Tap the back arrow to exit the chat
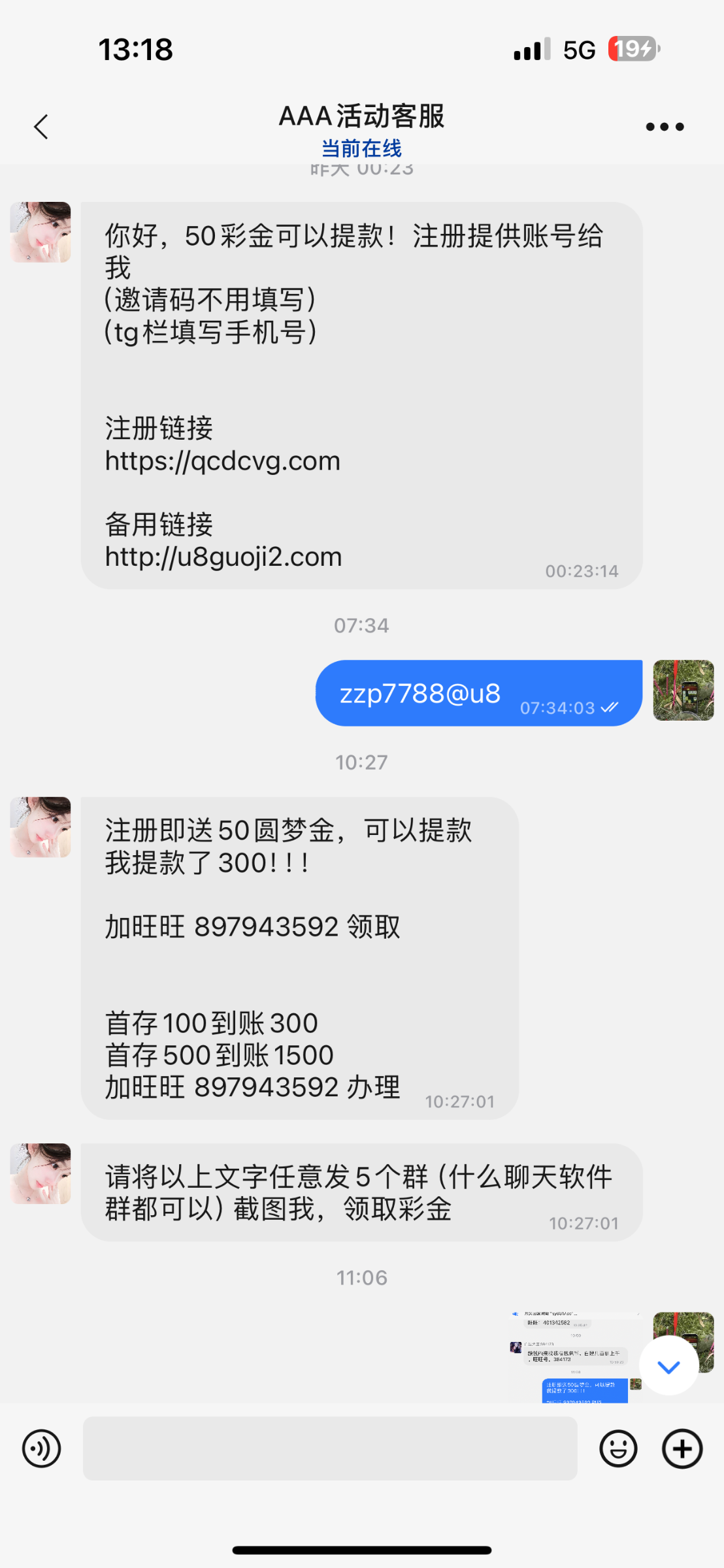The image size is (724, 1568). pos(41,126)
